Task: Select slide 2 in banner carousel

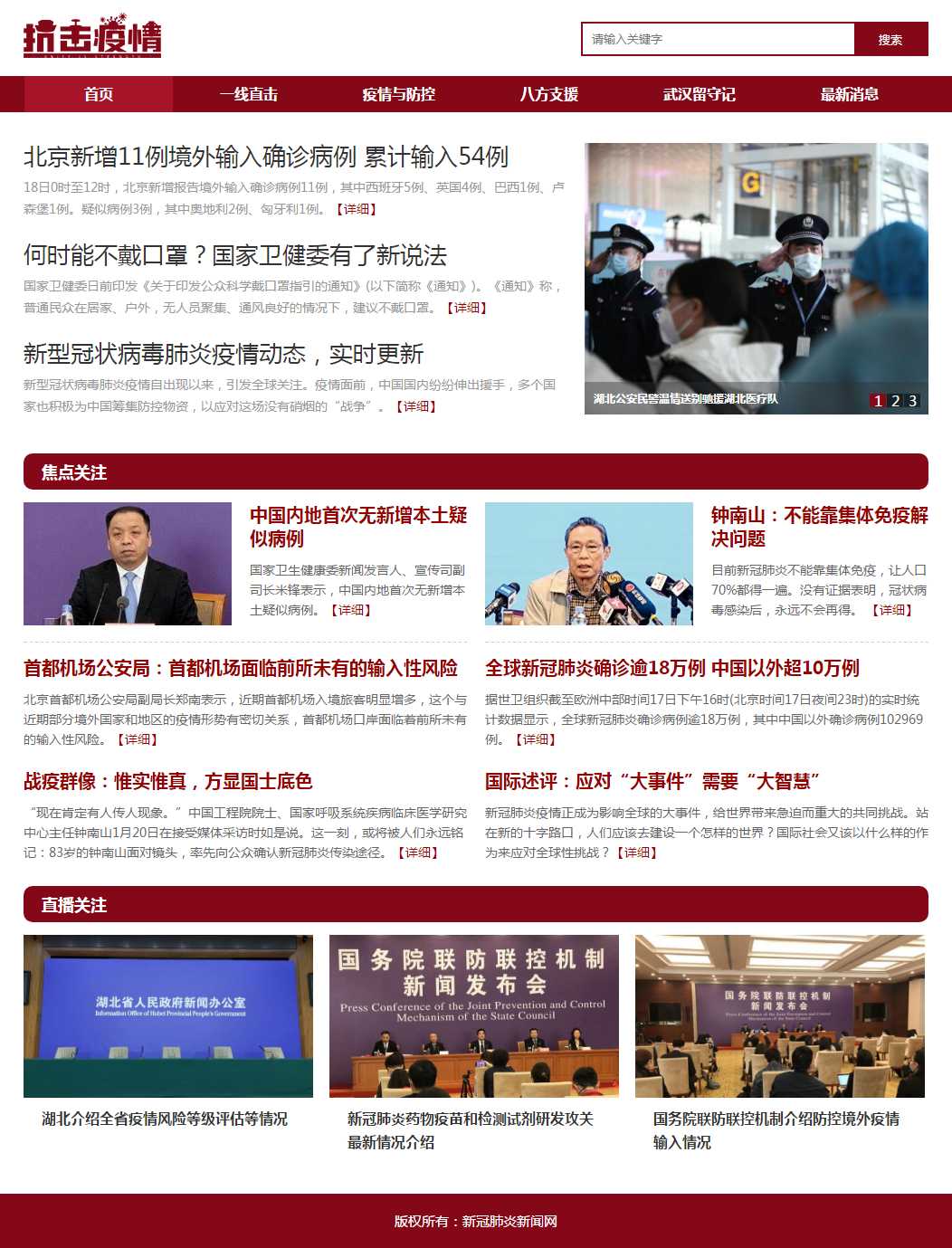Action: (x=895, y=401)
